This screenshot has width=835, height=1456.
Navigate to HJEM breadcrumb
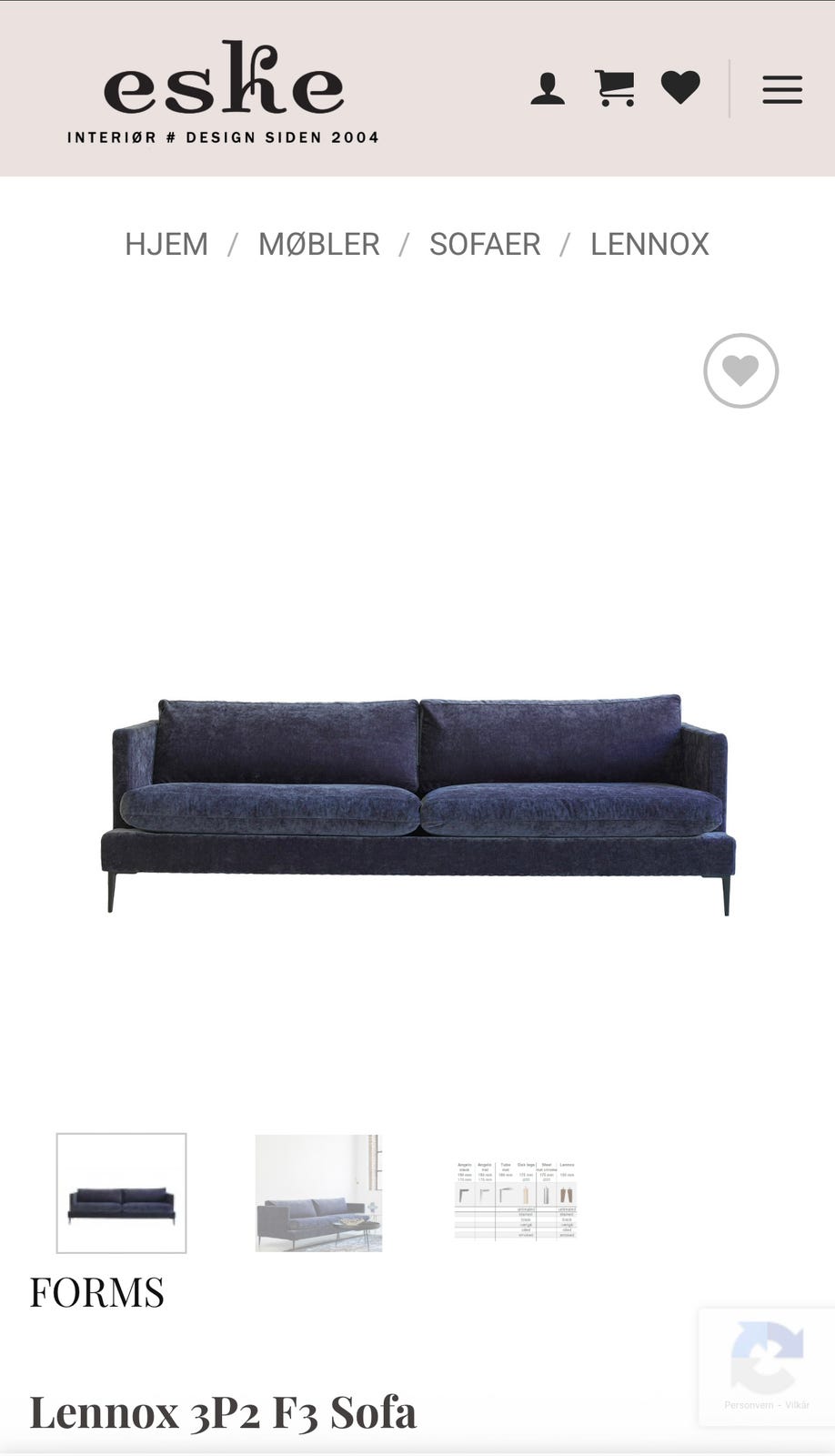point(166,244)
